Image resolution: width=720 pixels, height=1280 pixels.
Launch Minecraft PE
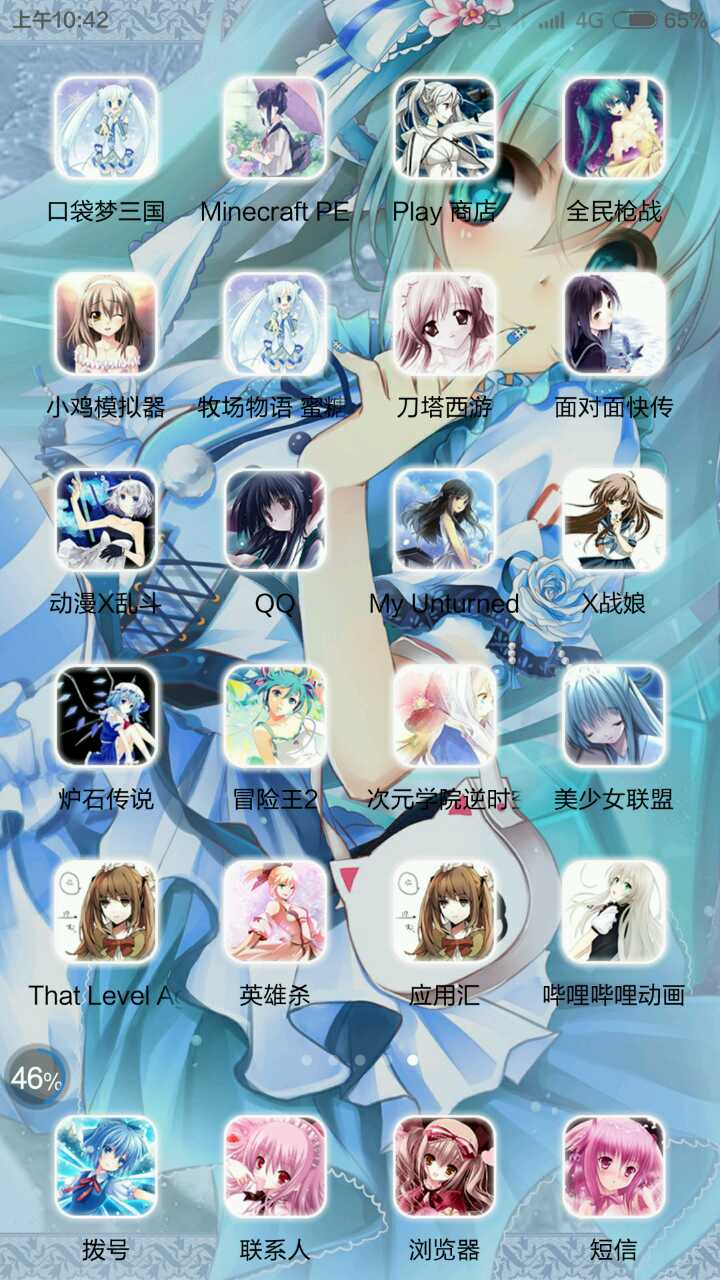click(x=275, y=130)
